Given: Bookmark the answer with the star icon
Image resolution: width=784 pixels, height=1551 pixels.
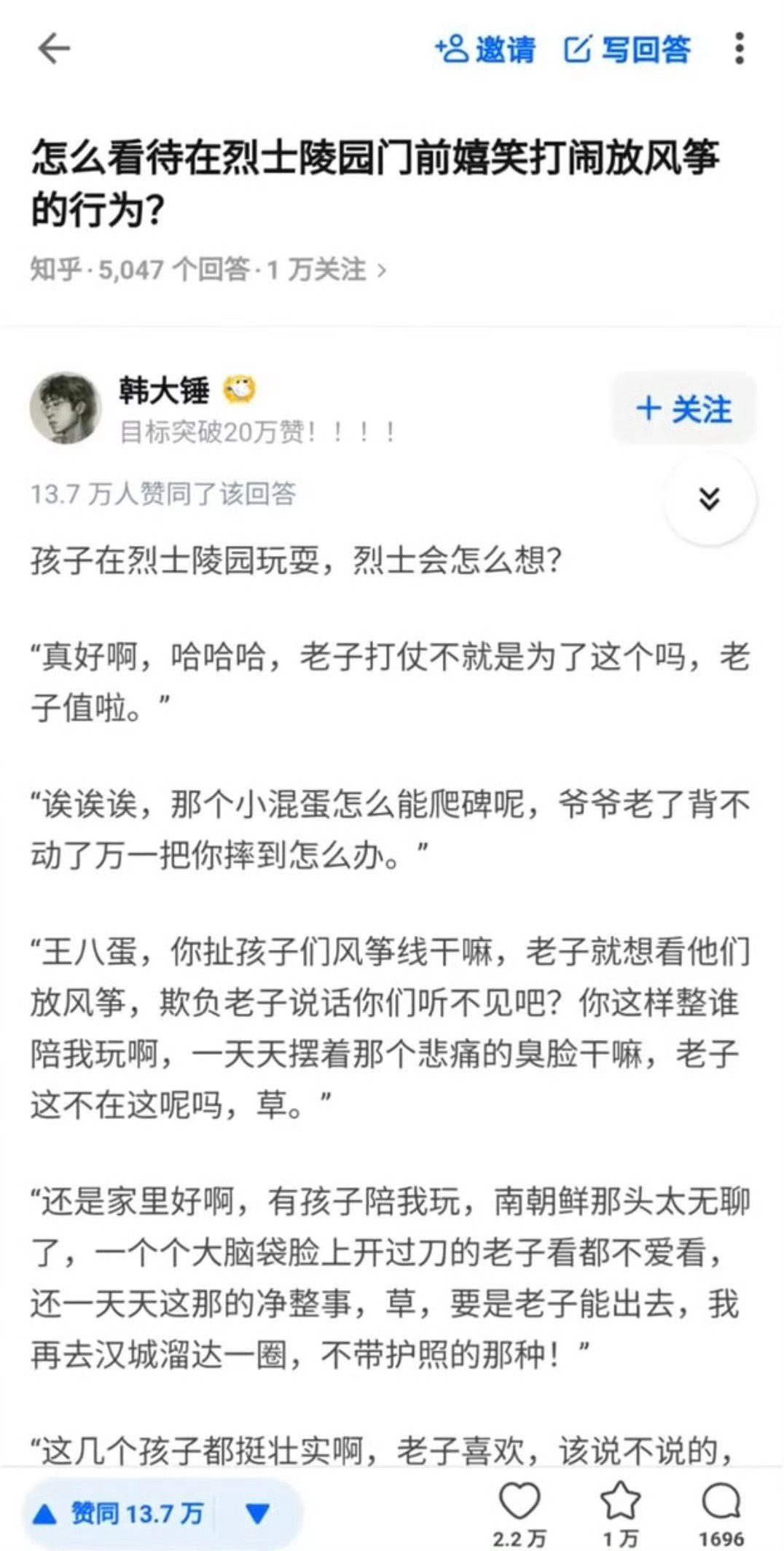Looking at the screenshot, I should point(619,1503).
